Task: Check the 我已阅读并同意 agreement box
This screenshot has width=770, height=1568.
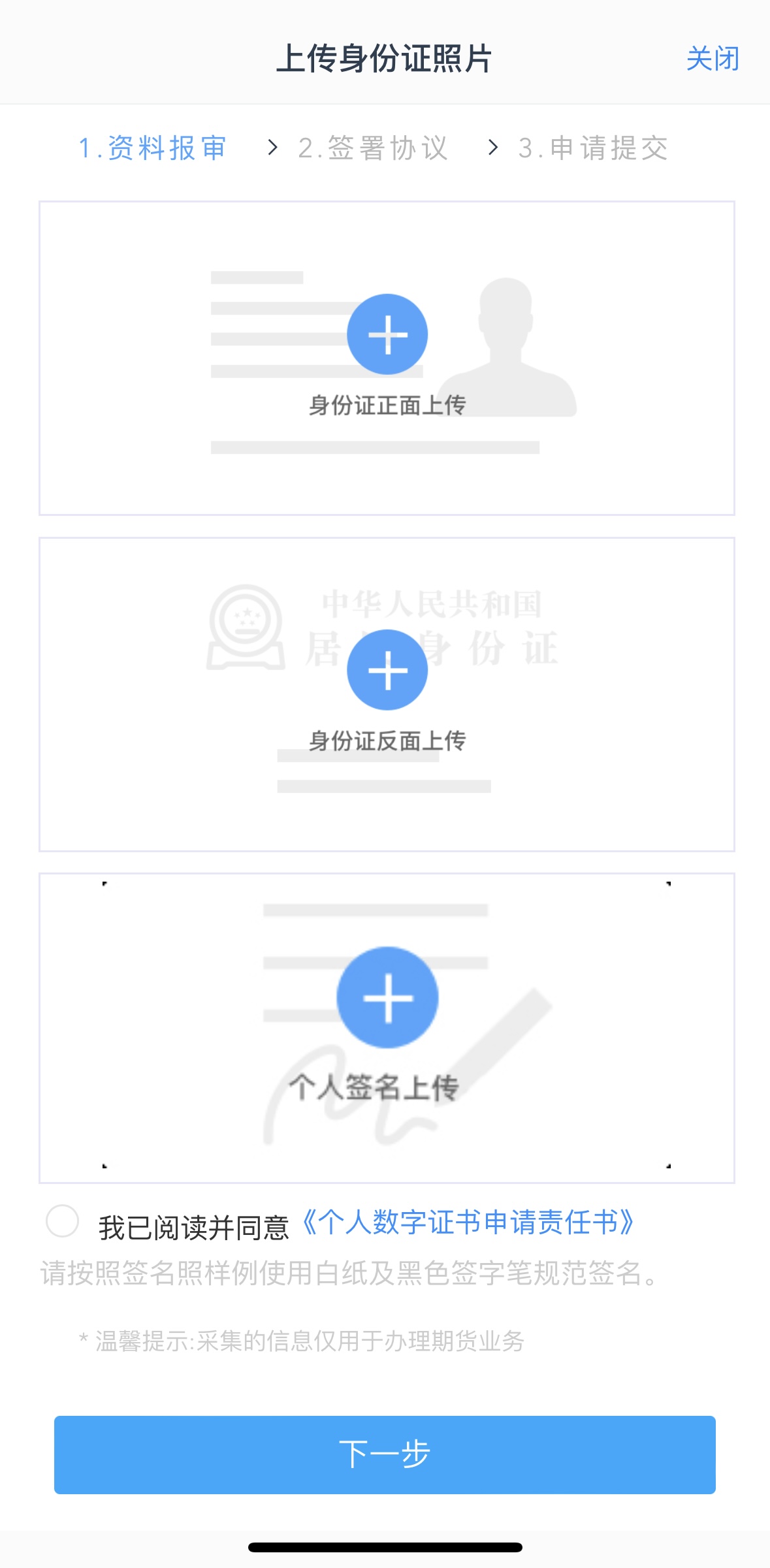Action: (x=63, y=1221)
